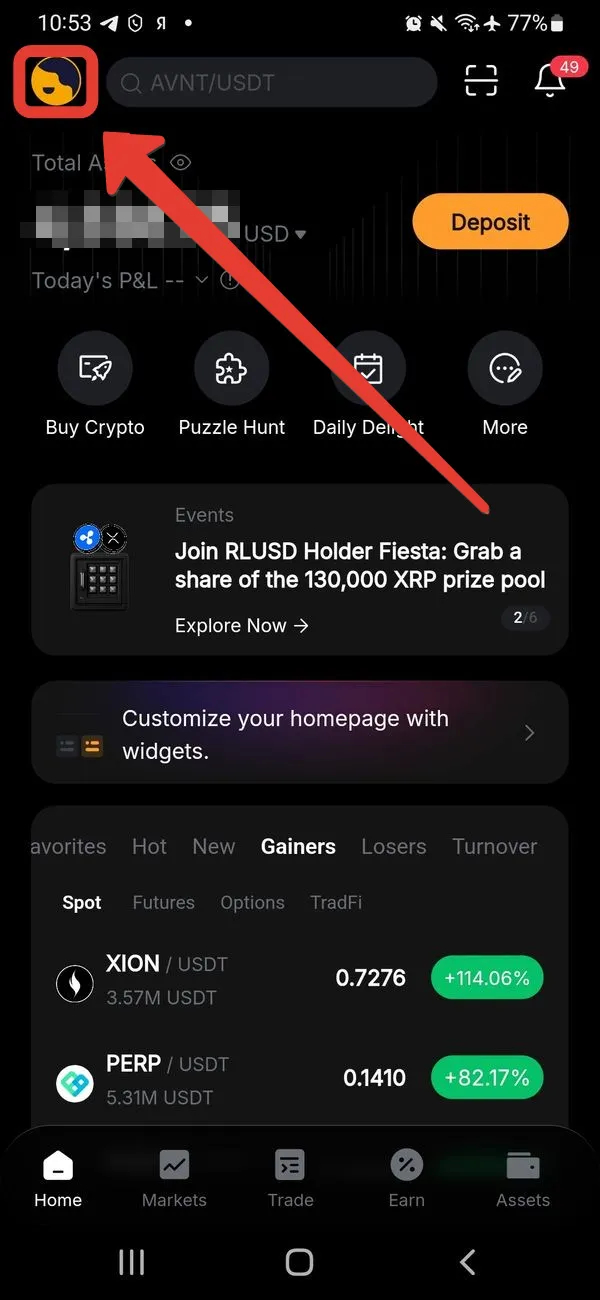Image resolution: width=600 pixels, height=1300 pixels.
Task: Open the notifications bell
Action: pos(549,82)
